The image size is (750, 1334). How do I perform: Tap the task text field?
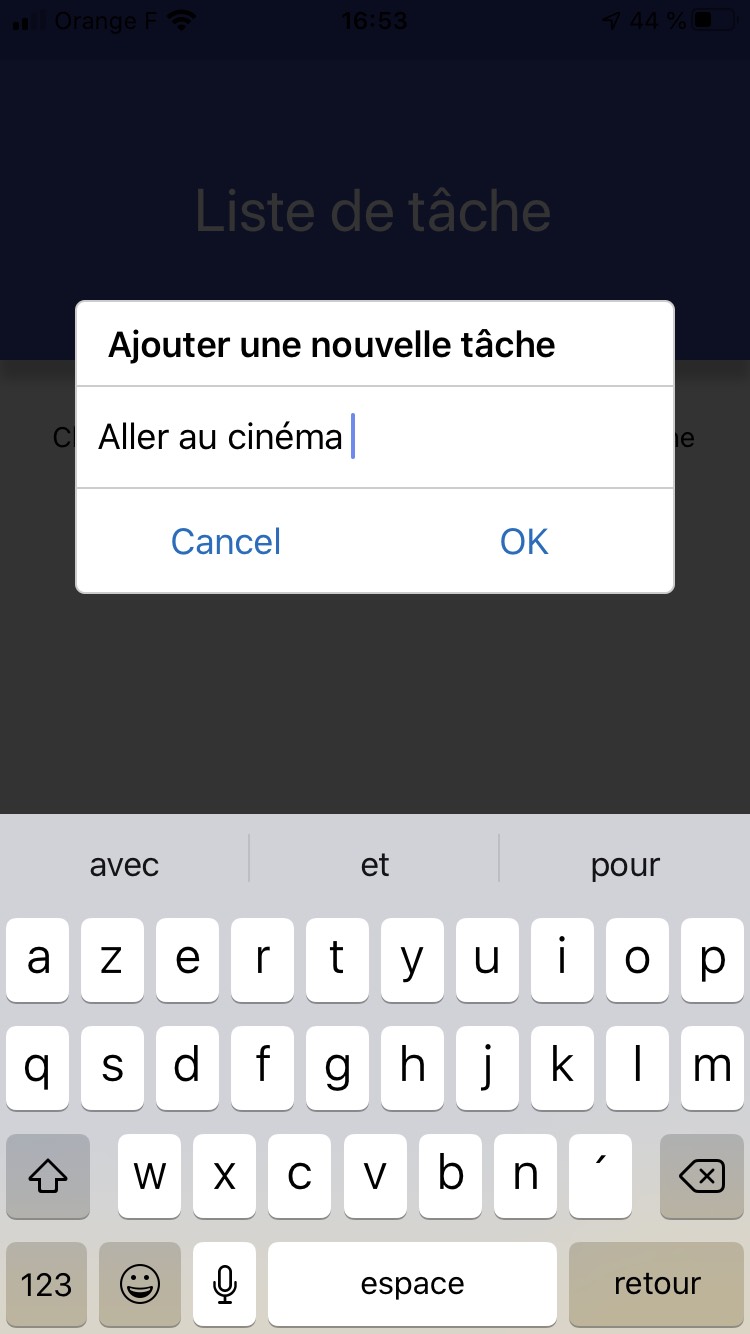click(x=375, y=438)
